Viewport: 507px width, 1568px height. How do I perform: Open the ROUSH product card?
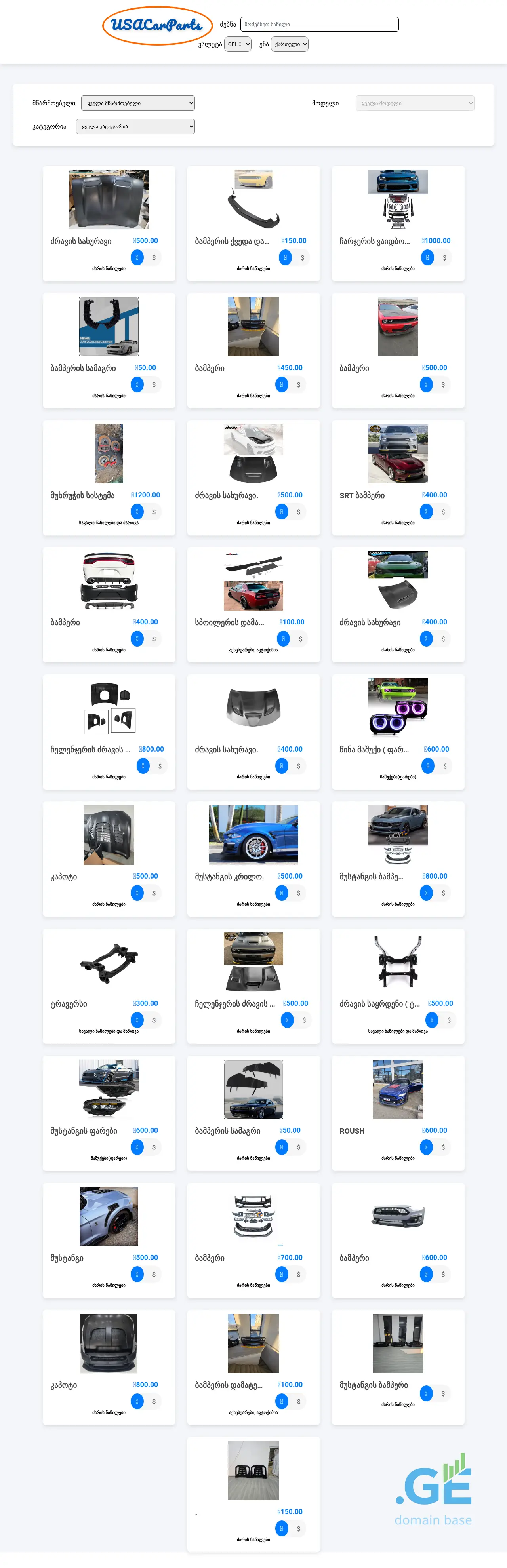pyautogui.click(x=397, y=1090)
